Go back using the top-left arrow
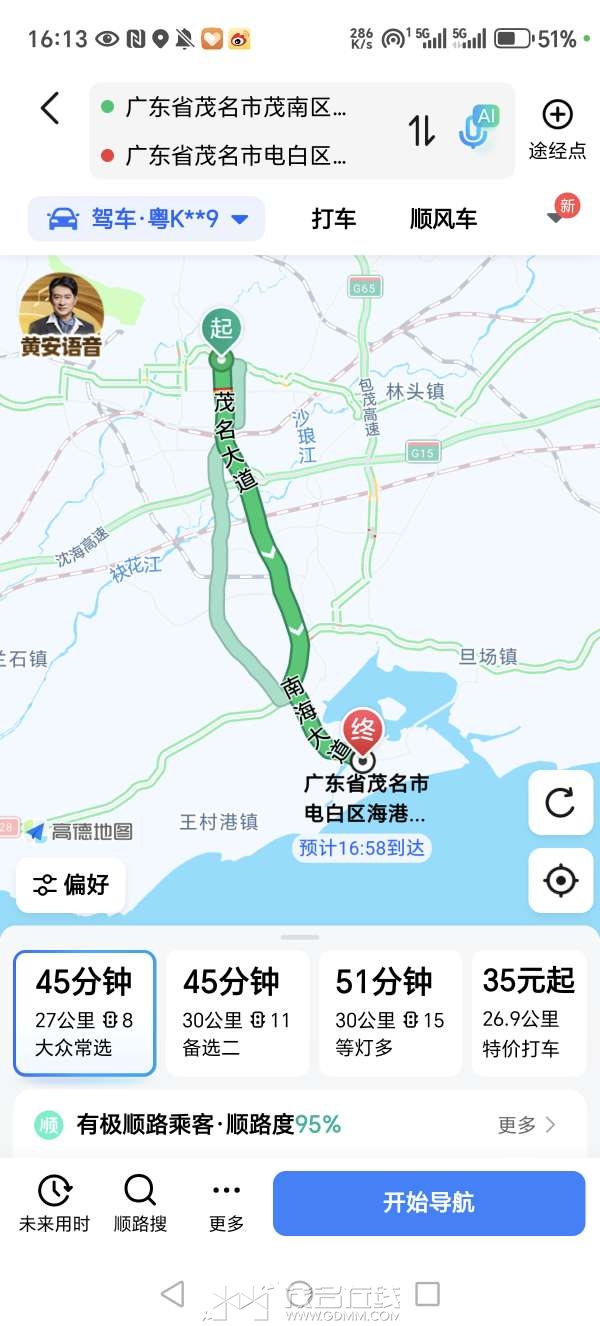Viewport: 600px width, 1326px height. click(x=50, y=108)
